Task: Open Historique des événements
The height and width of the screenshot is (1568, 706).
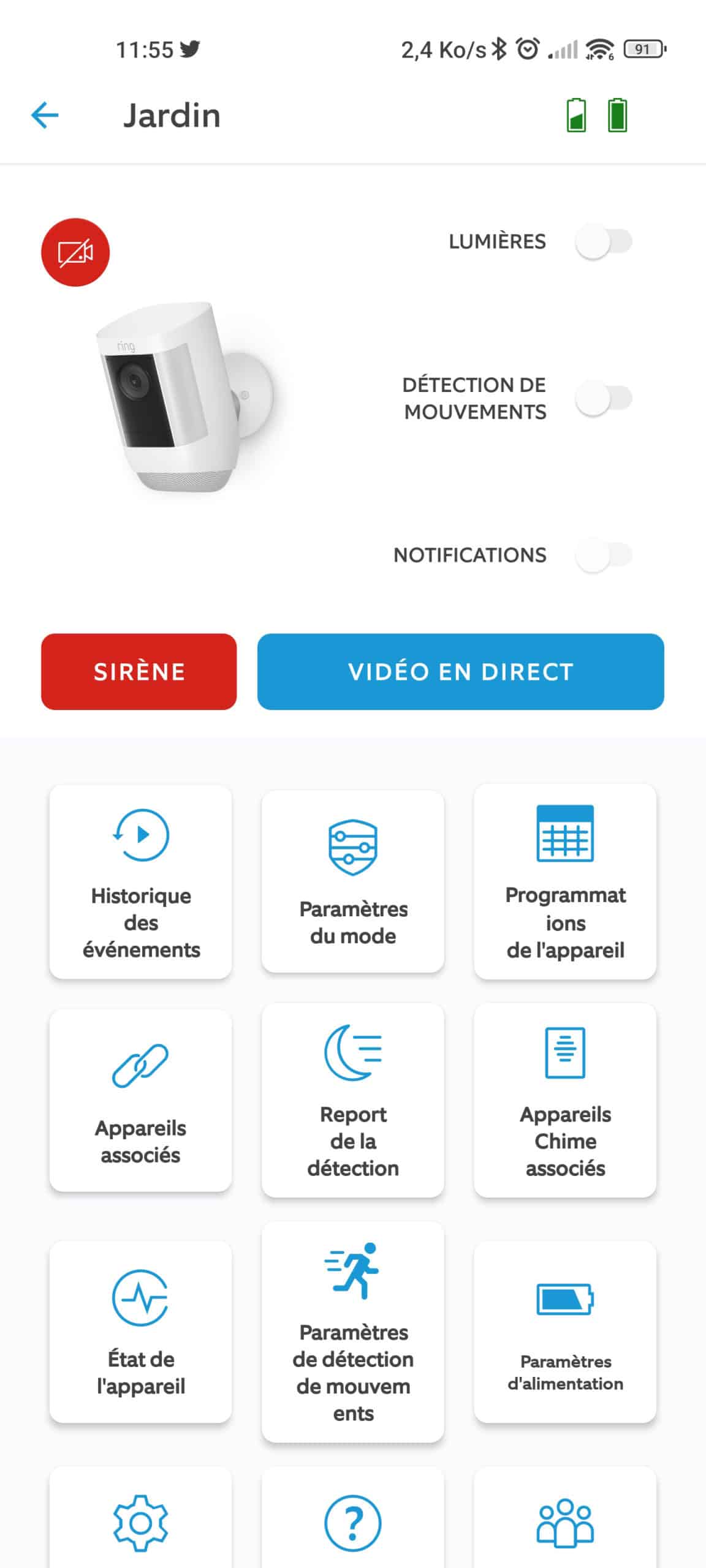Action: pyautogui.click(x=141, y=881)
